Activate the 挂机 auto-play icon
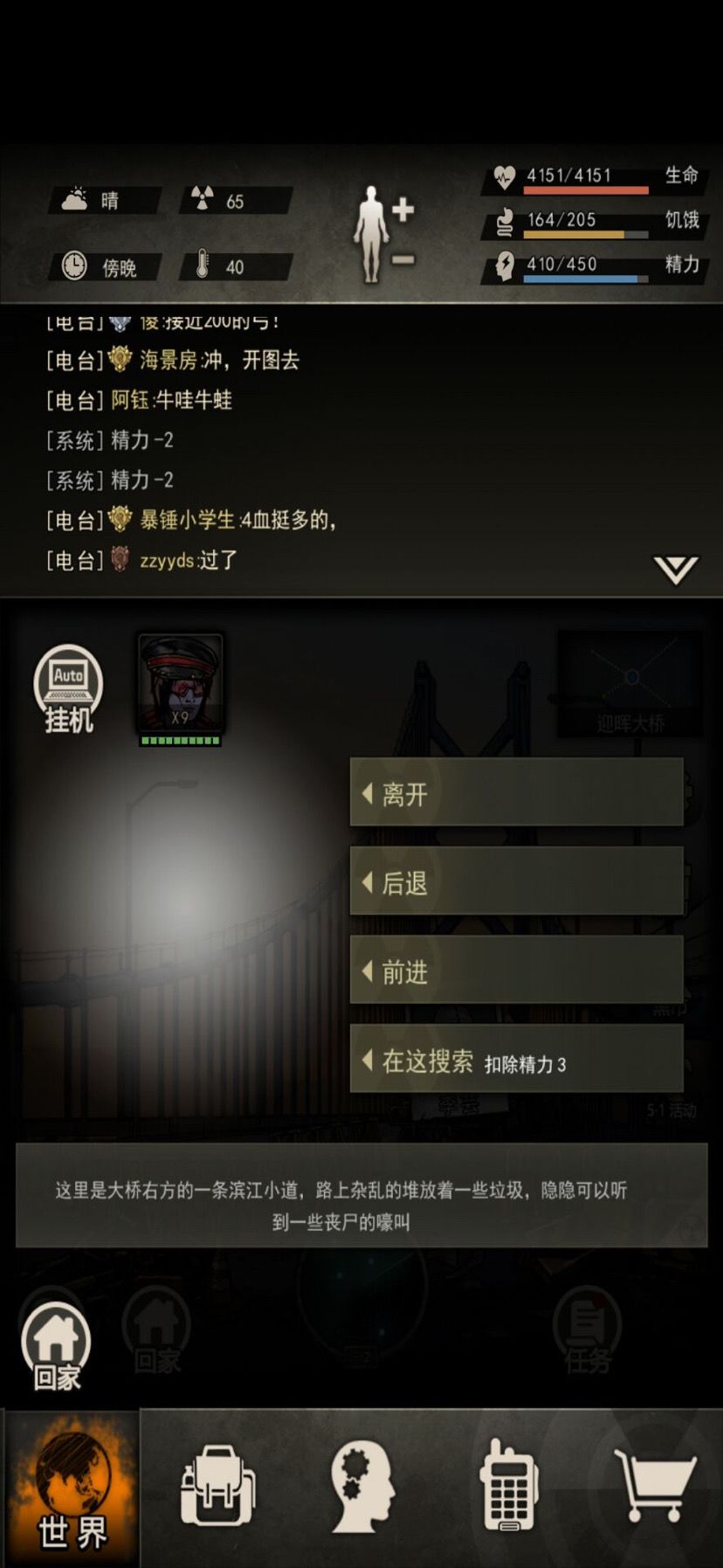 coord(67,690)
